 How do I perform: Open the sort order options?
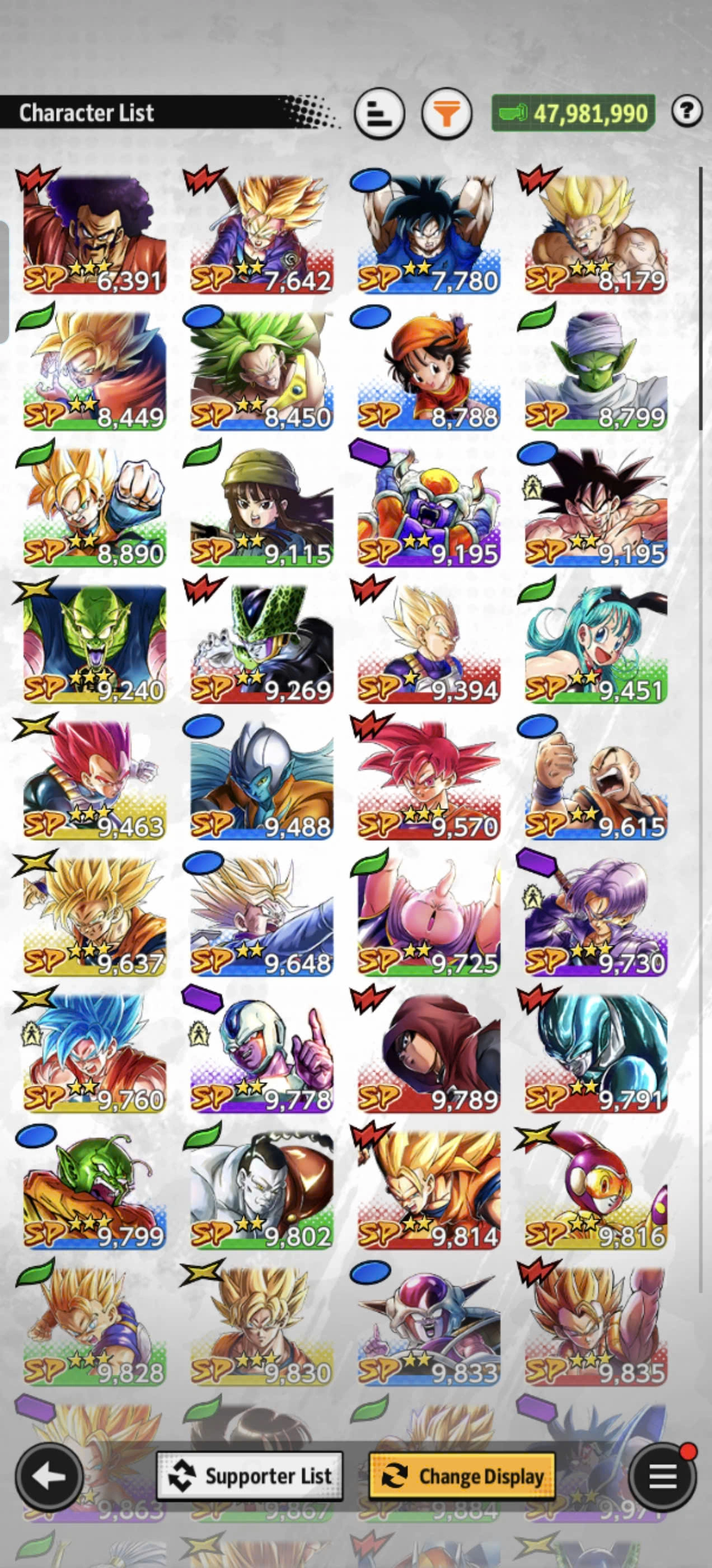click(379, 113)
